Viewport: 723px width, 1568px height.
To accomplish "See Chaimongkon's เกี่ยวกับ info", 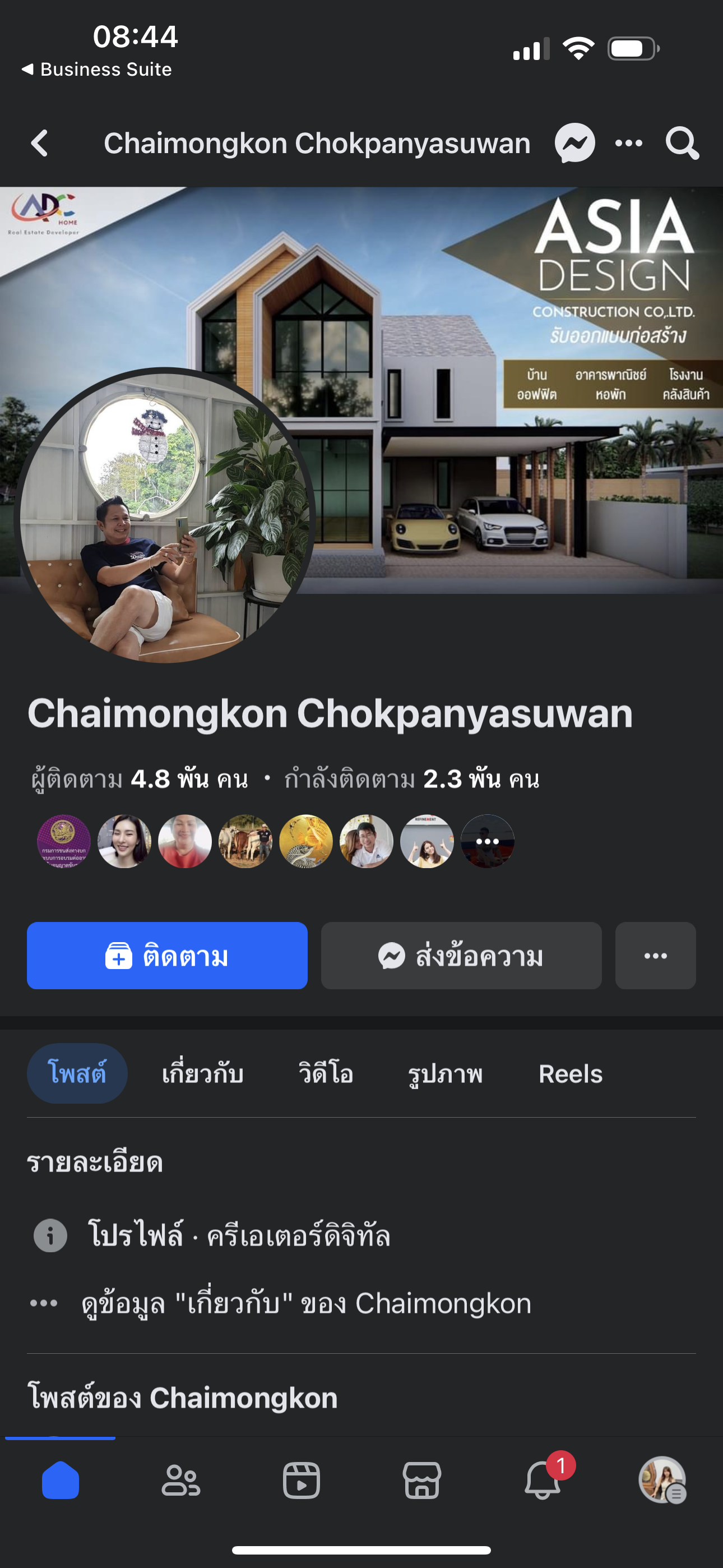I will click(x=304, y=1304).
